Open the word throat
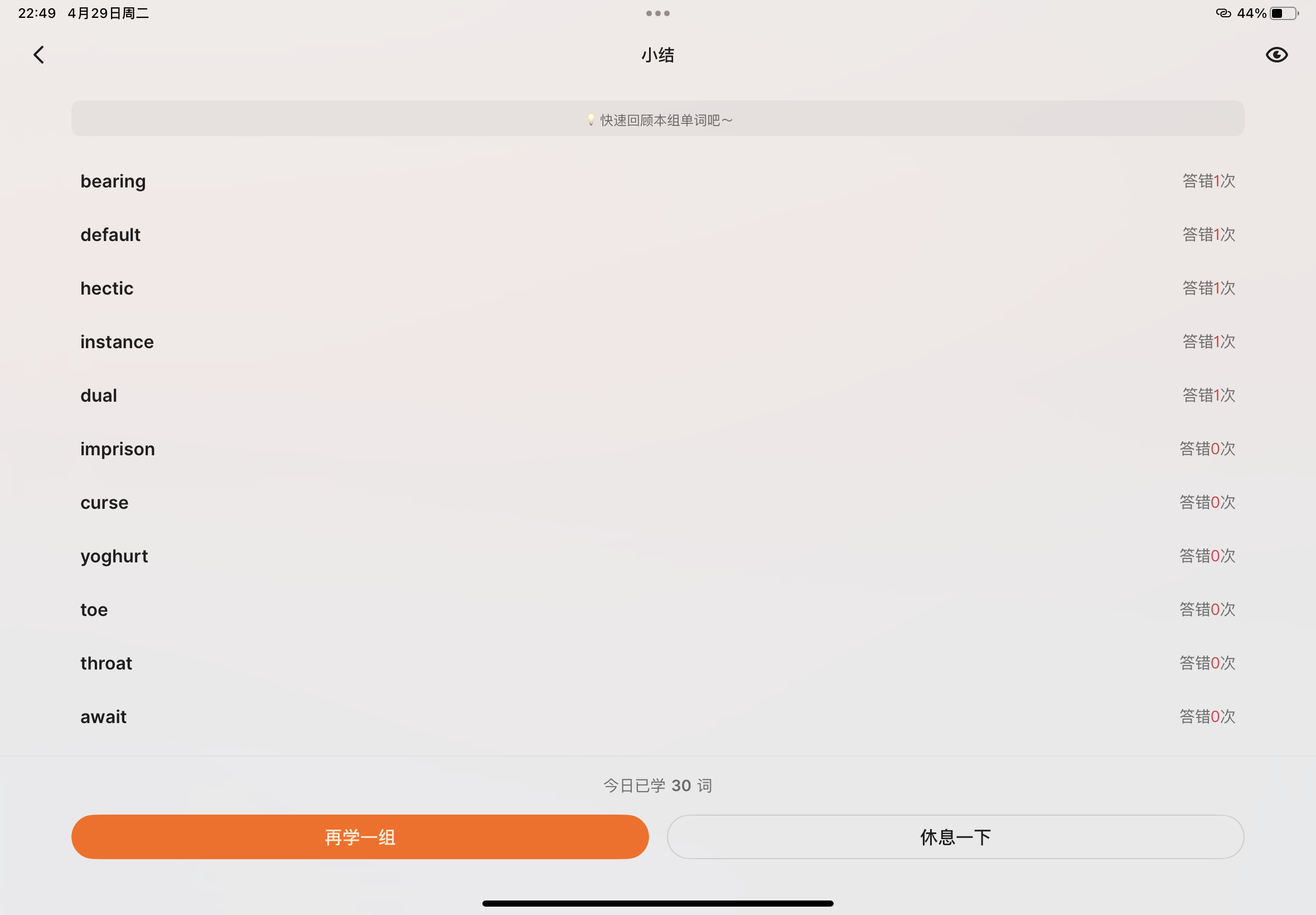 (106, 663)
